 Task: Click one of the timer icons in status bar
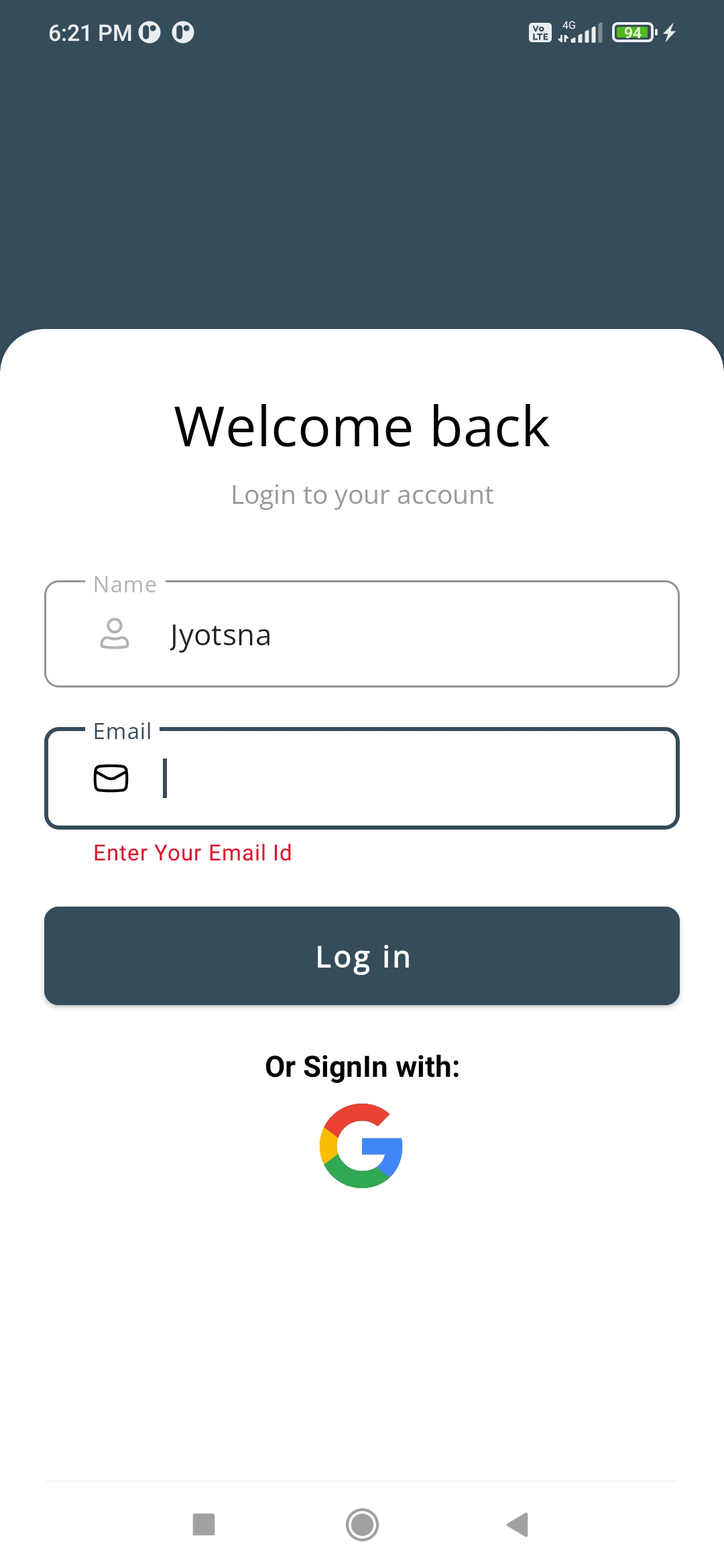pos(149,31)
